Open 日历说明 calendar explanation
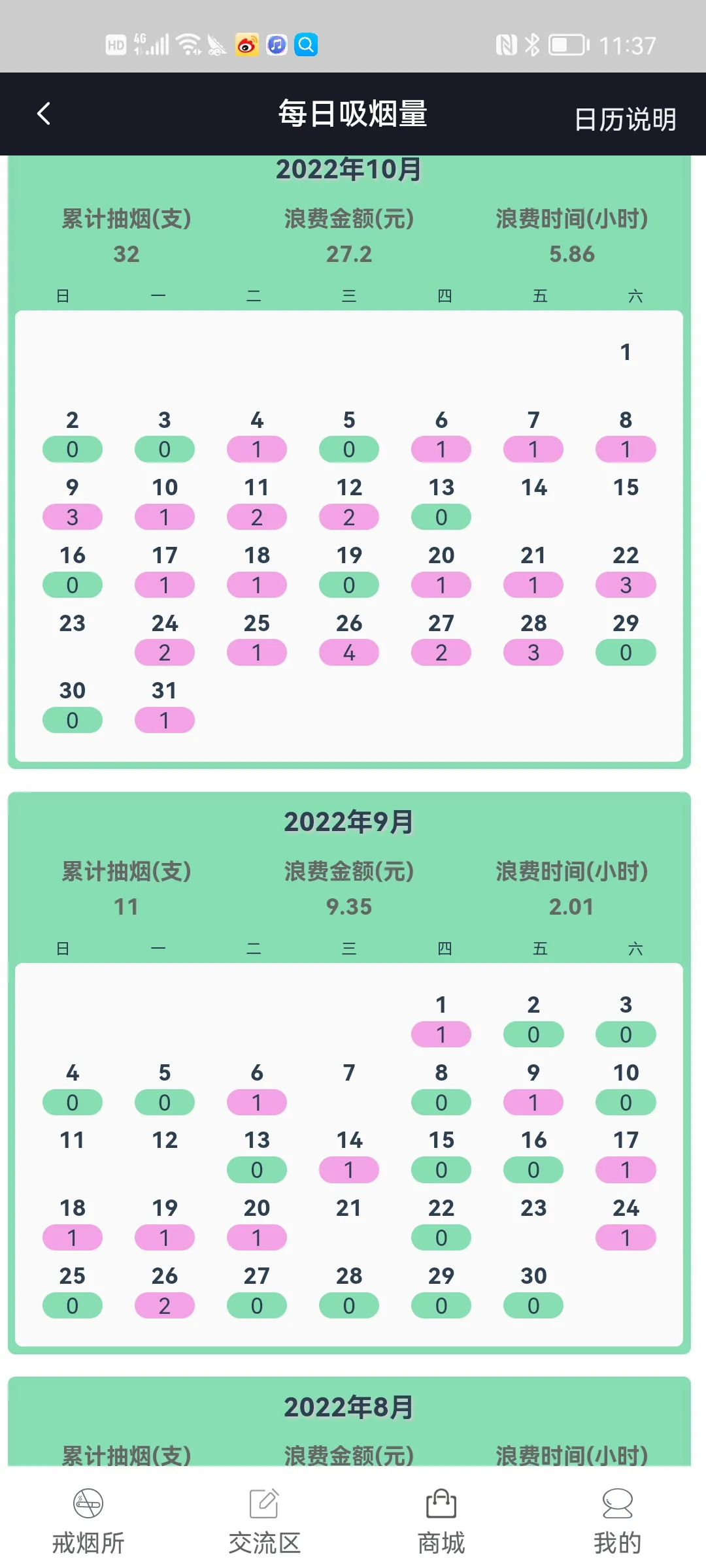Viewport: 706px width, 1568px height. 624,119
